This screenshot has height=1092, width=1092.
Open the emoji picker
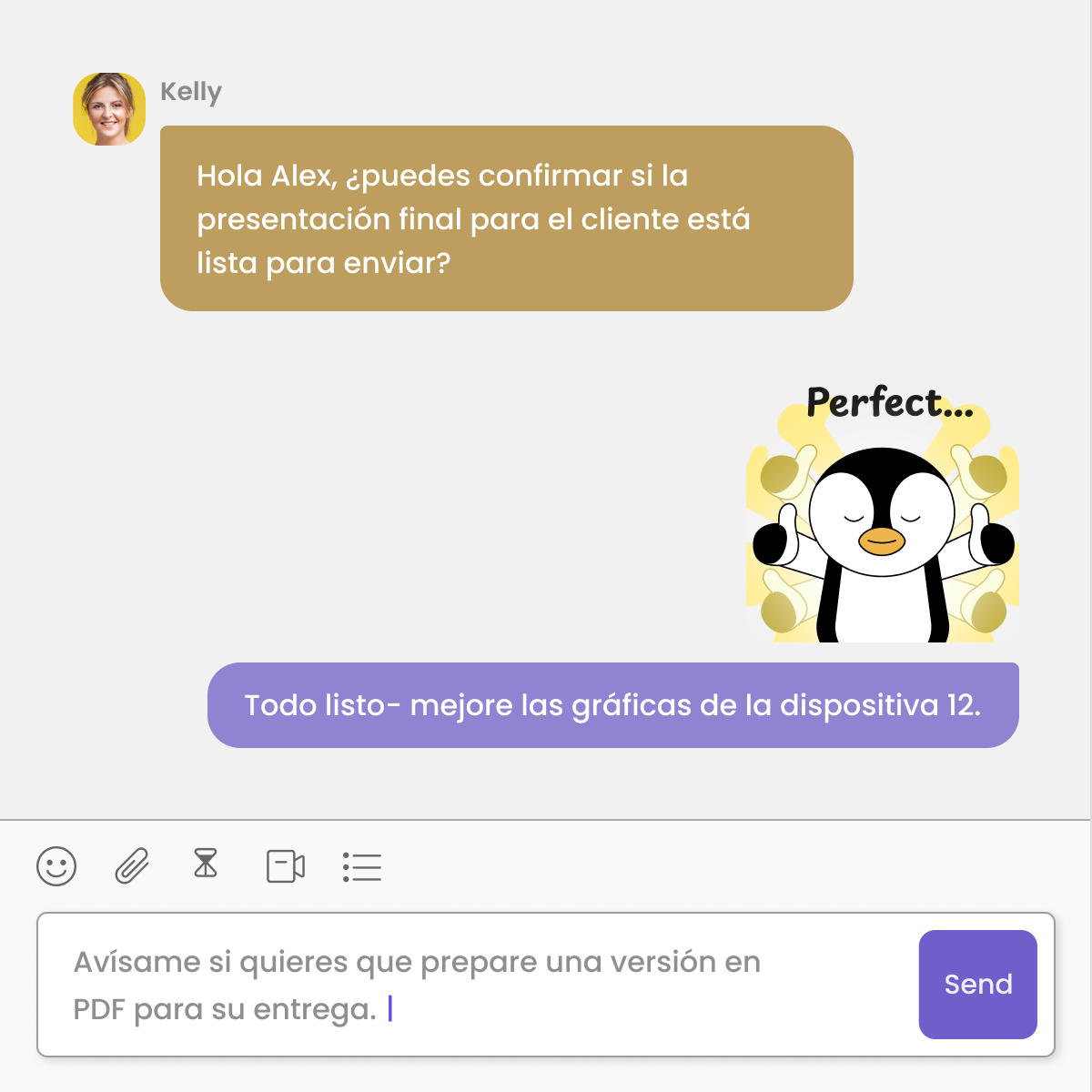pyautogui.click(x=56, y=866)
